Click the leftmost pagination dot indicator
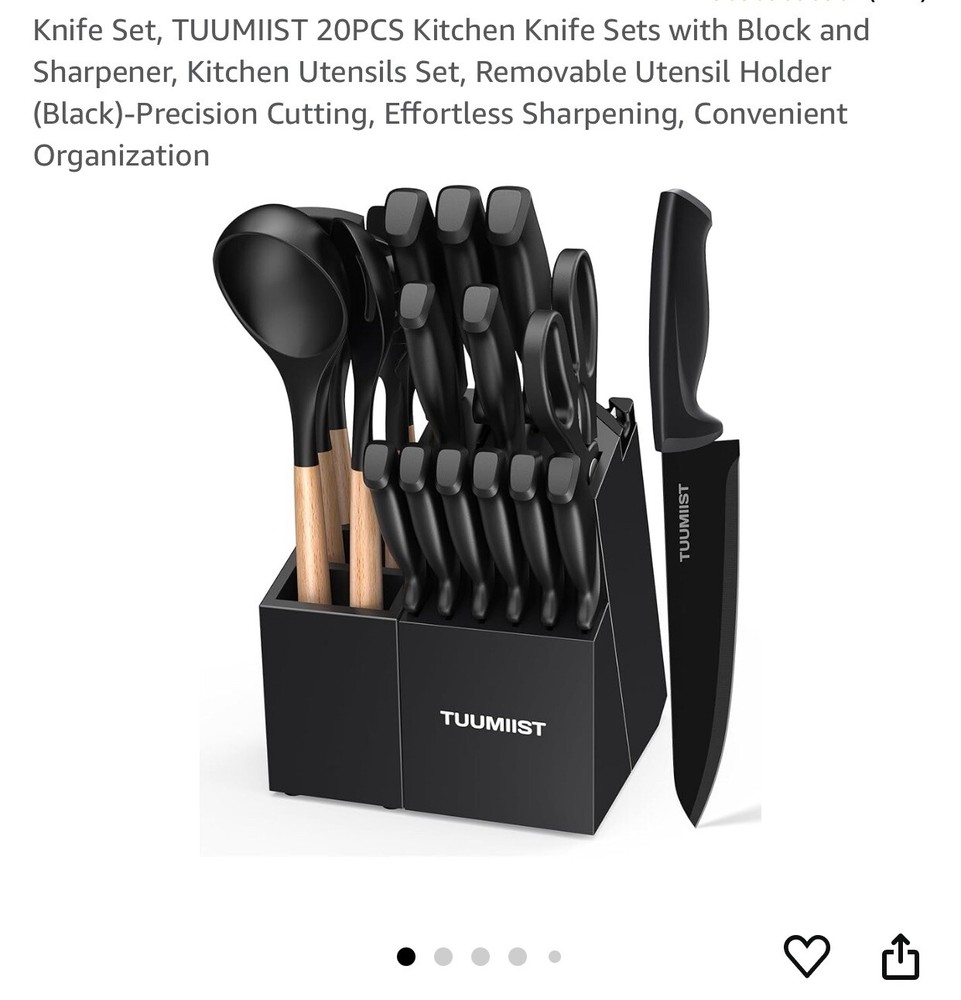This screenshot has width=961, height=1000. click(x=405, y=957)
